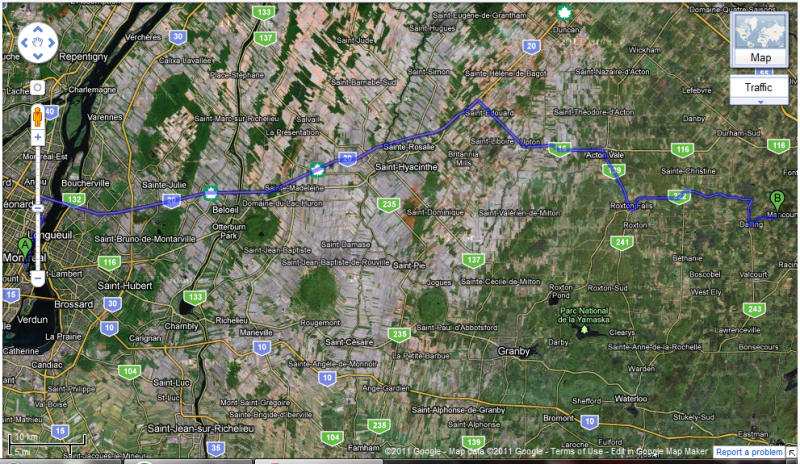Open Edit in Google Map Maker
The width and height of the screenshot is (800, 464).
[658, 453]
